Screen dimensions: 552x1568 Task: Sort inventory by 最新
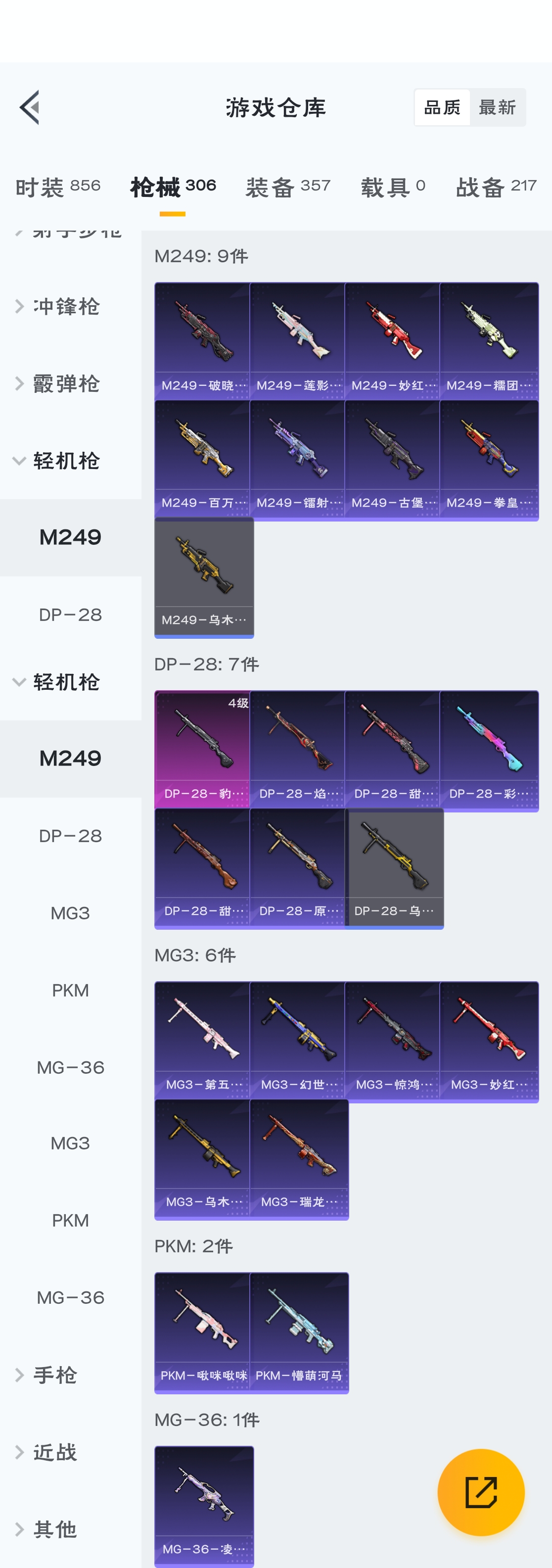[x=497, y=108]
